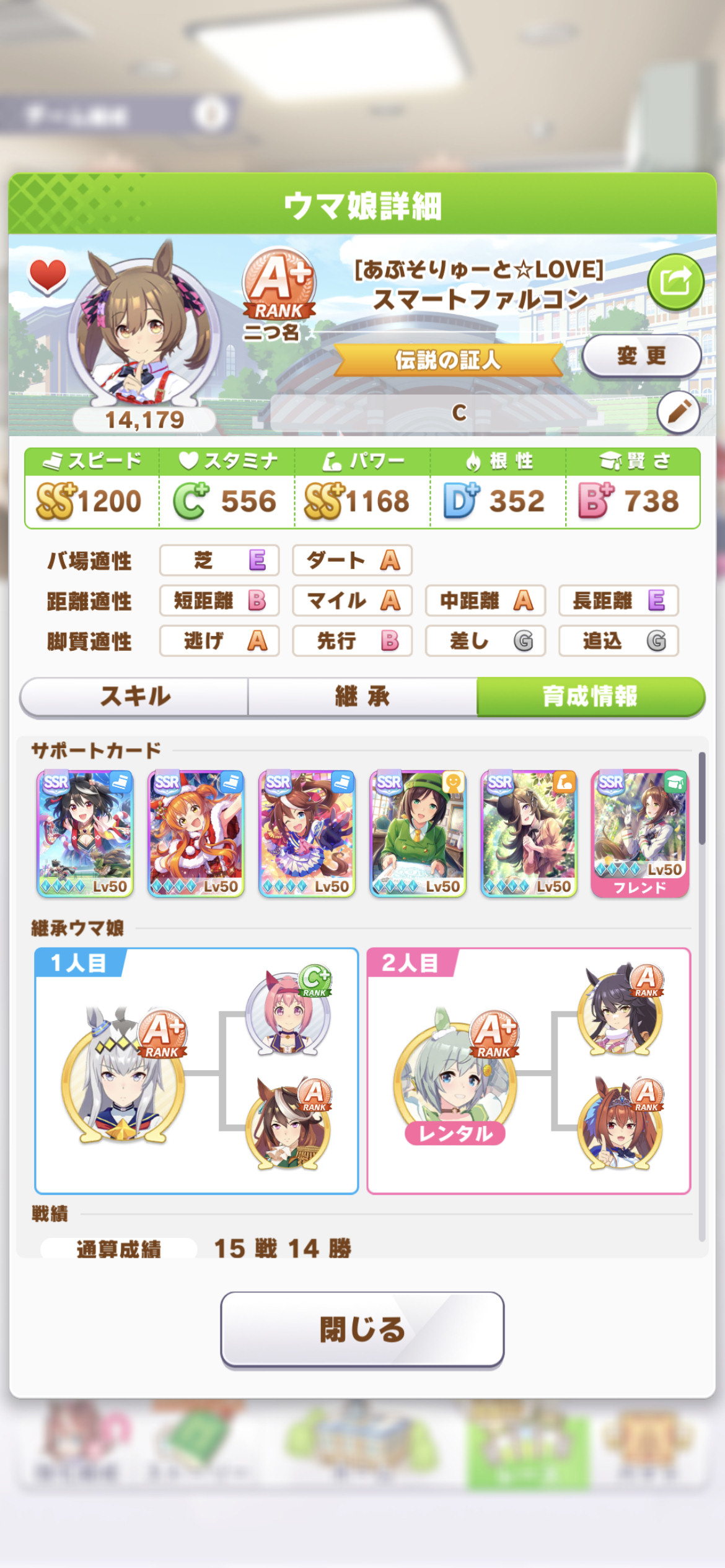Viewport: 725px width, 1568px height.
Task: Edit the memo with pencil icon
Action: (x=679, y=411)
